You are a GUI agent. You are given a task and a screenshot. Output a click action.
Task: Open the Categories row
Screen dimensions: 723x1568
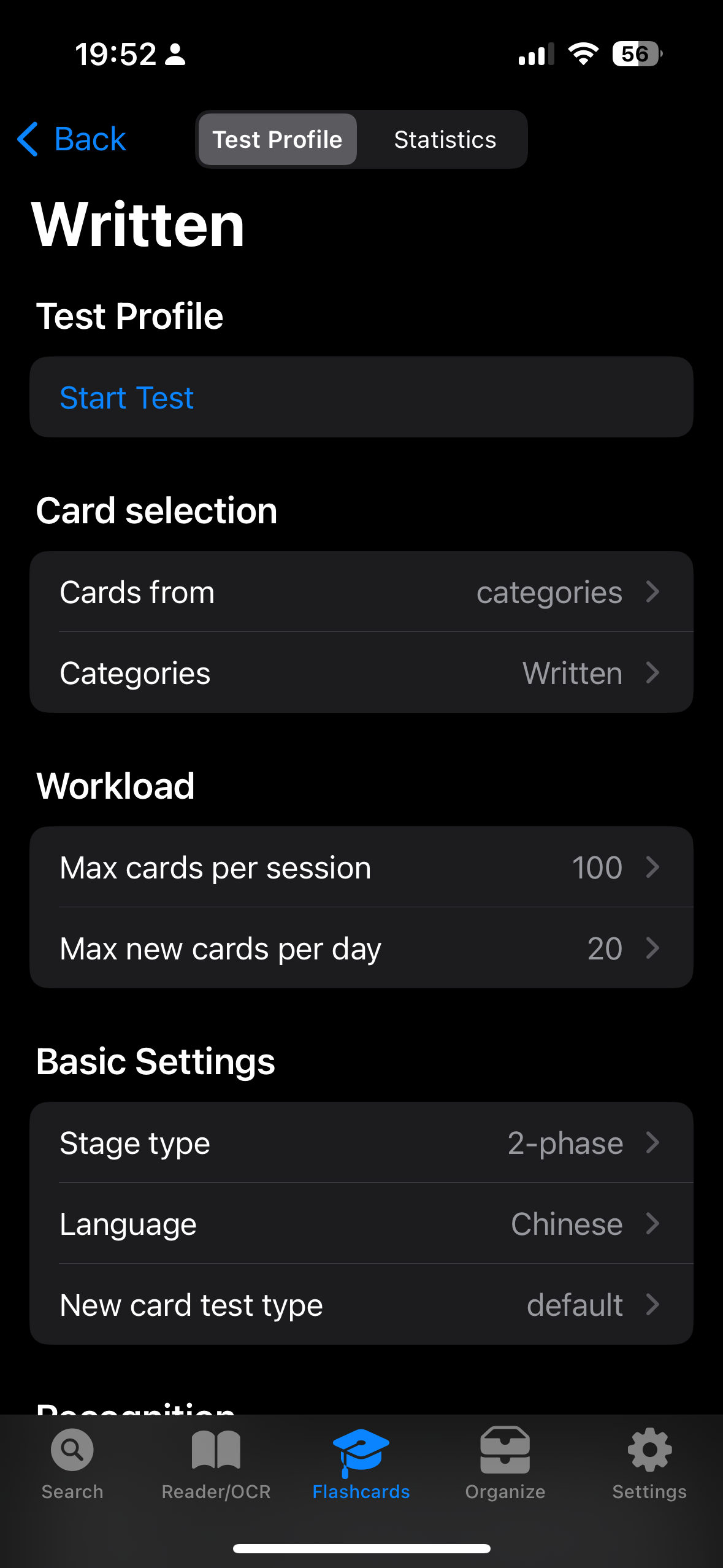point(361,672)
